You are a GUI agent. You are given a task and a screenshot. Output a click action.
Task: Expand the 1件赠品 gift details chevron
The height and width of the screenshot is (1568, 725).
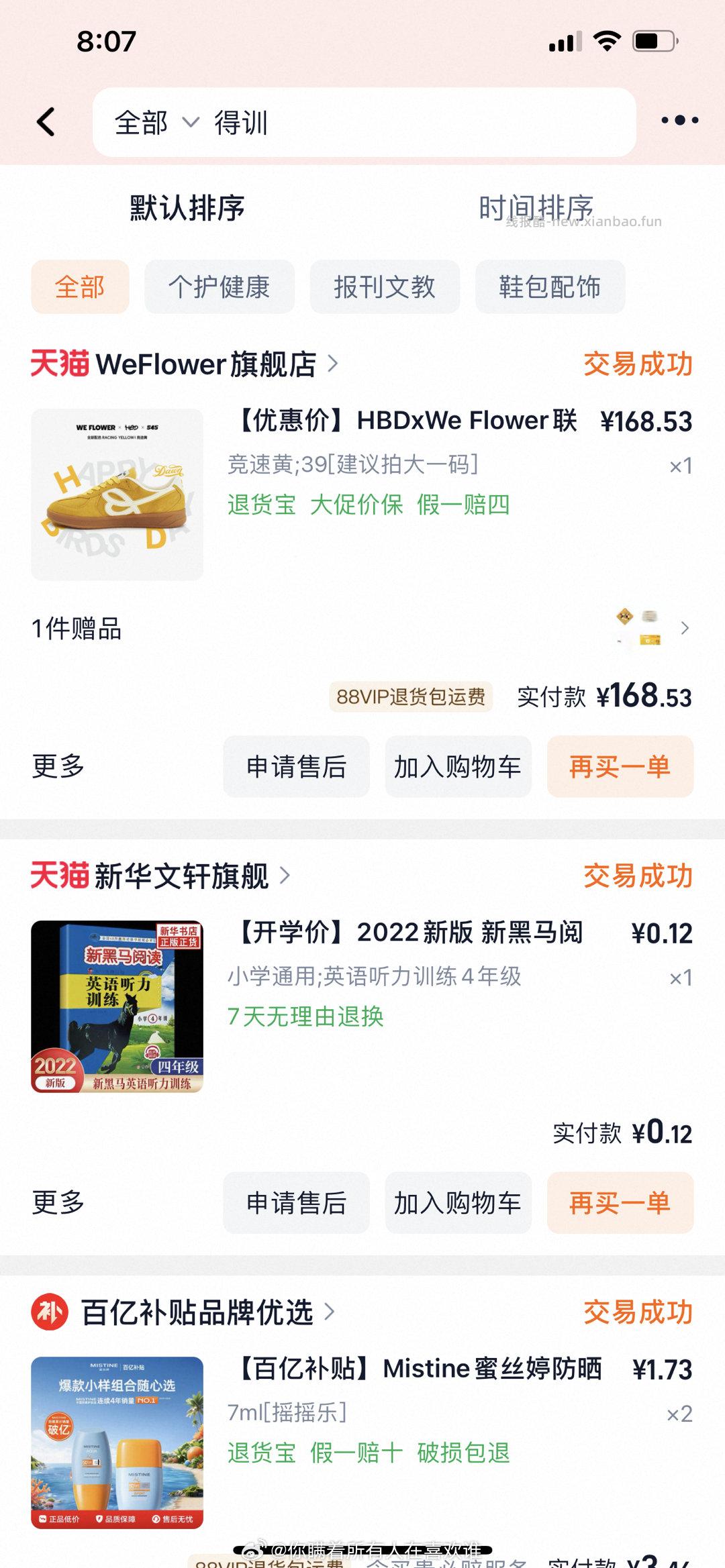tap(686, 629)
